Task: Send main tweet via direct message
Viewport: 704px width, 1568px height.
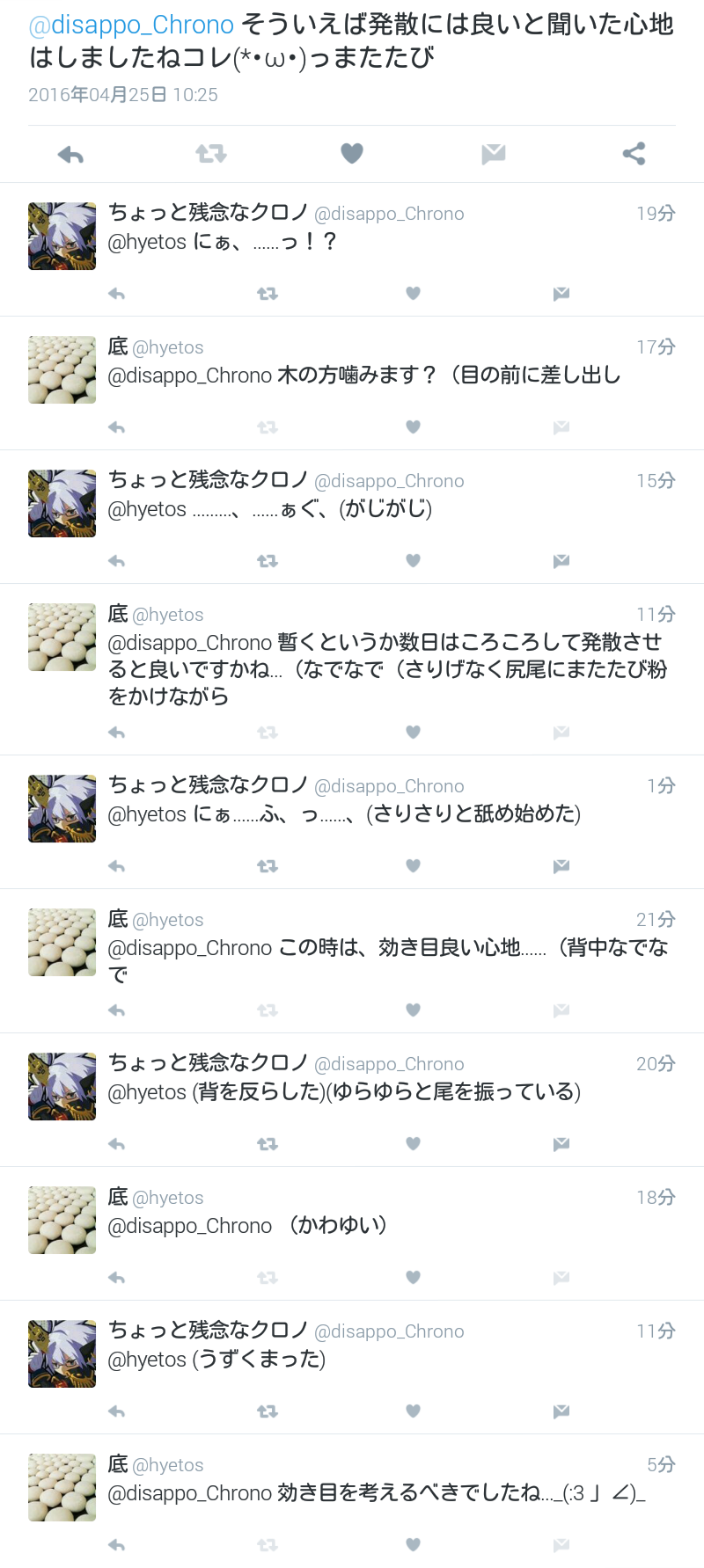Action: click(x=493, y=155)
